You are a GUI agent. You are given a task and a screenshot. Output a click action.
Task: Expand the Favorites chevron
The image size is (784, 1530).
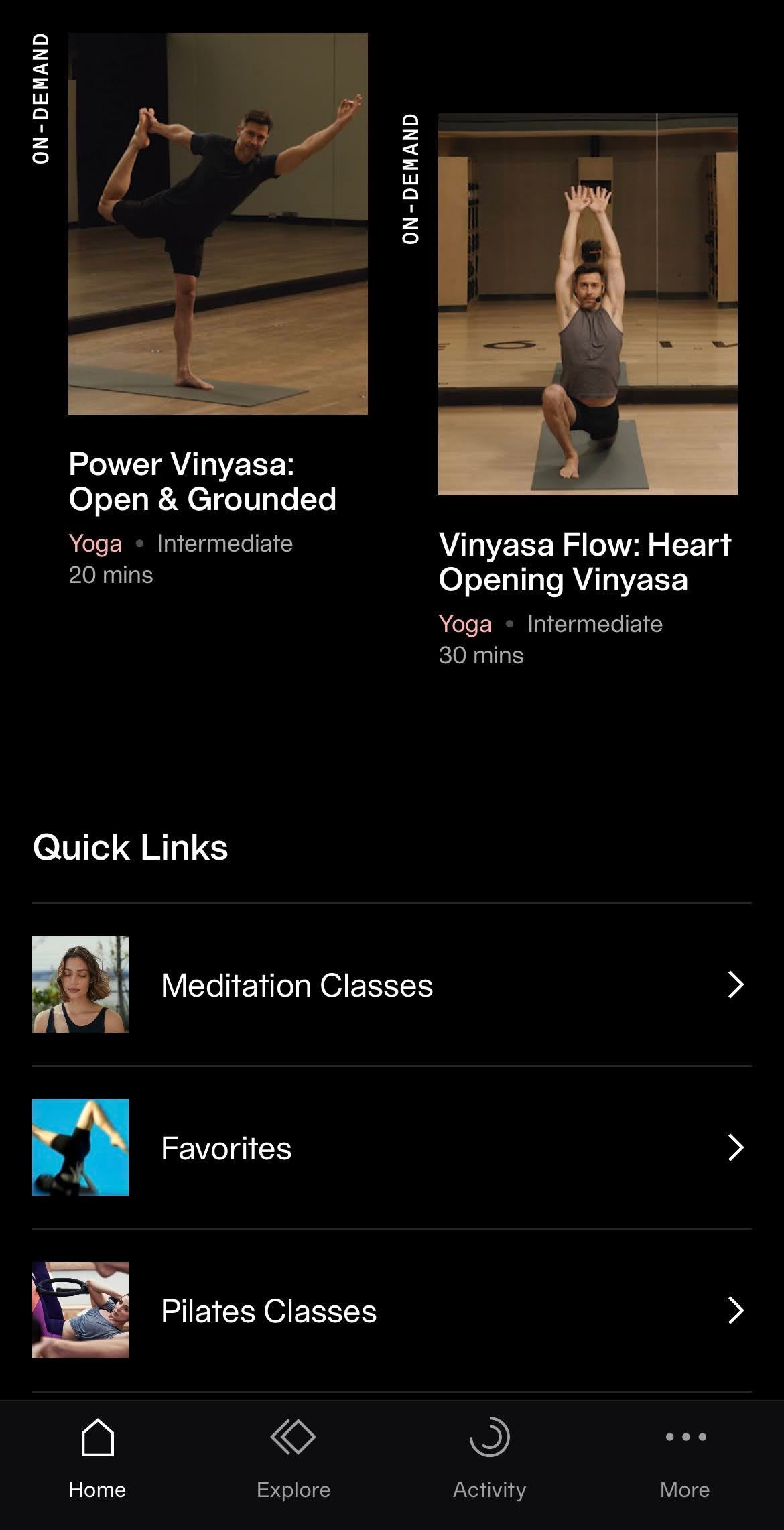coord(736,1149)
